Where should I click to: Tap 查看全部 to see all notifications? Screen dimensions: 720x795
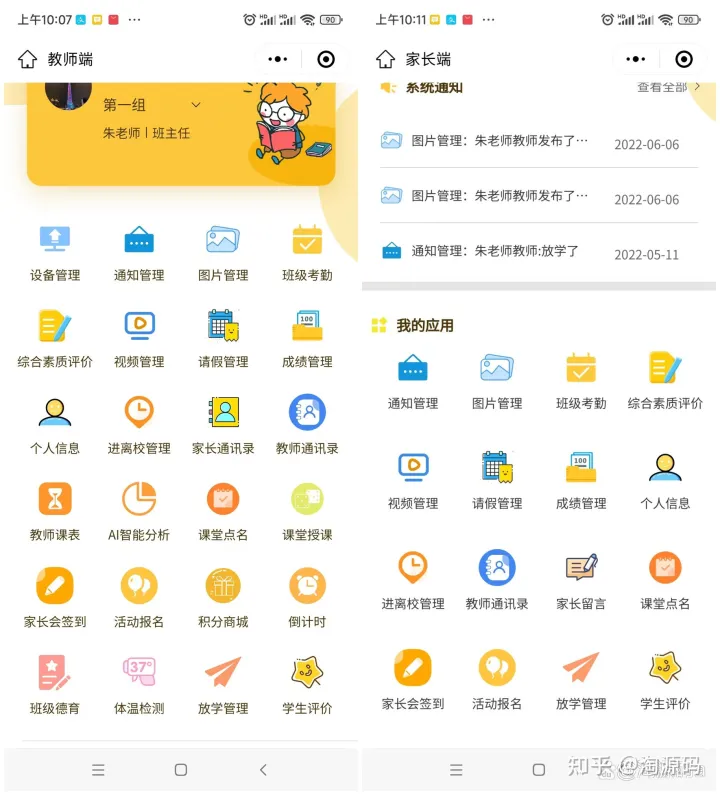point(668,87)
